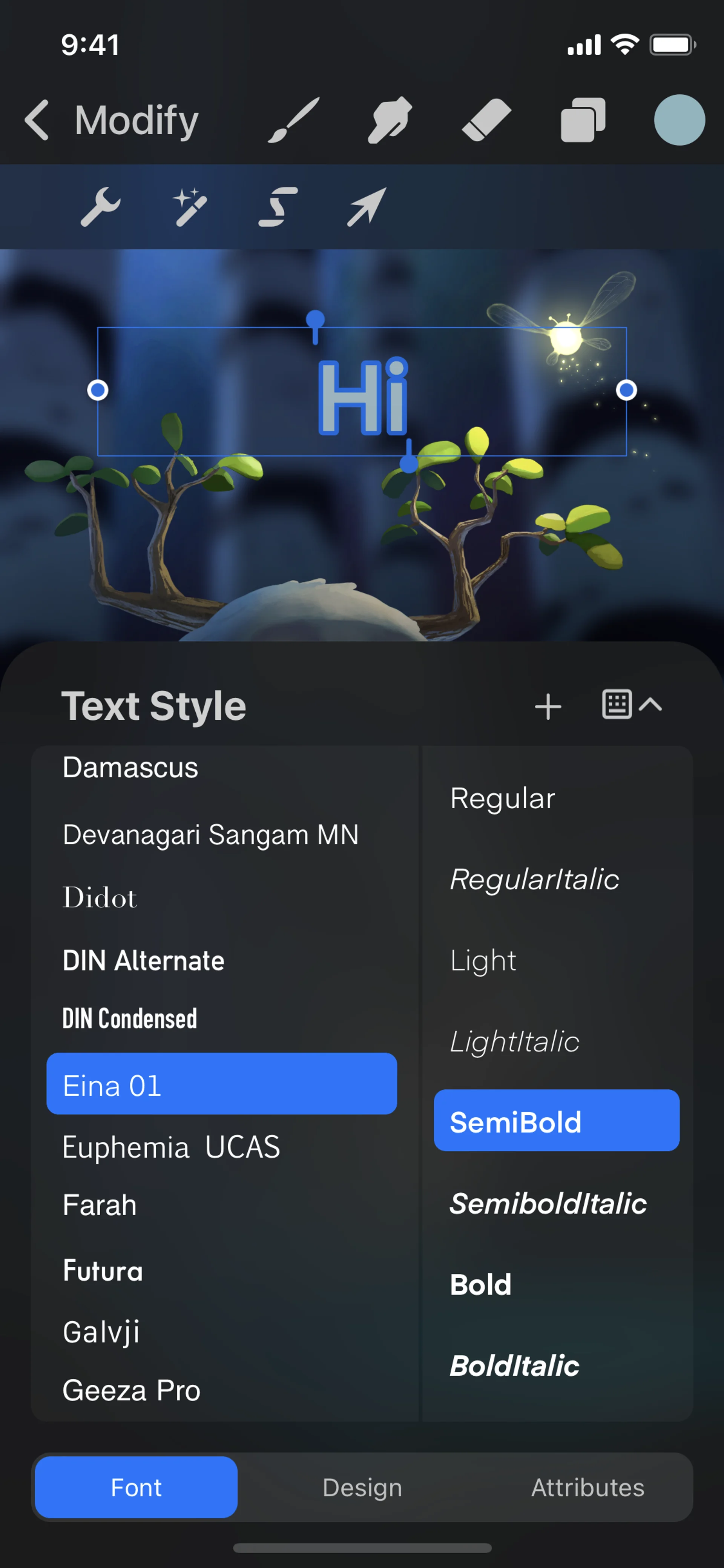Screen dimensions: 724x1568
Task: Select the paintbrush tool
Action: pyautogui.click(x=294, y=120)
